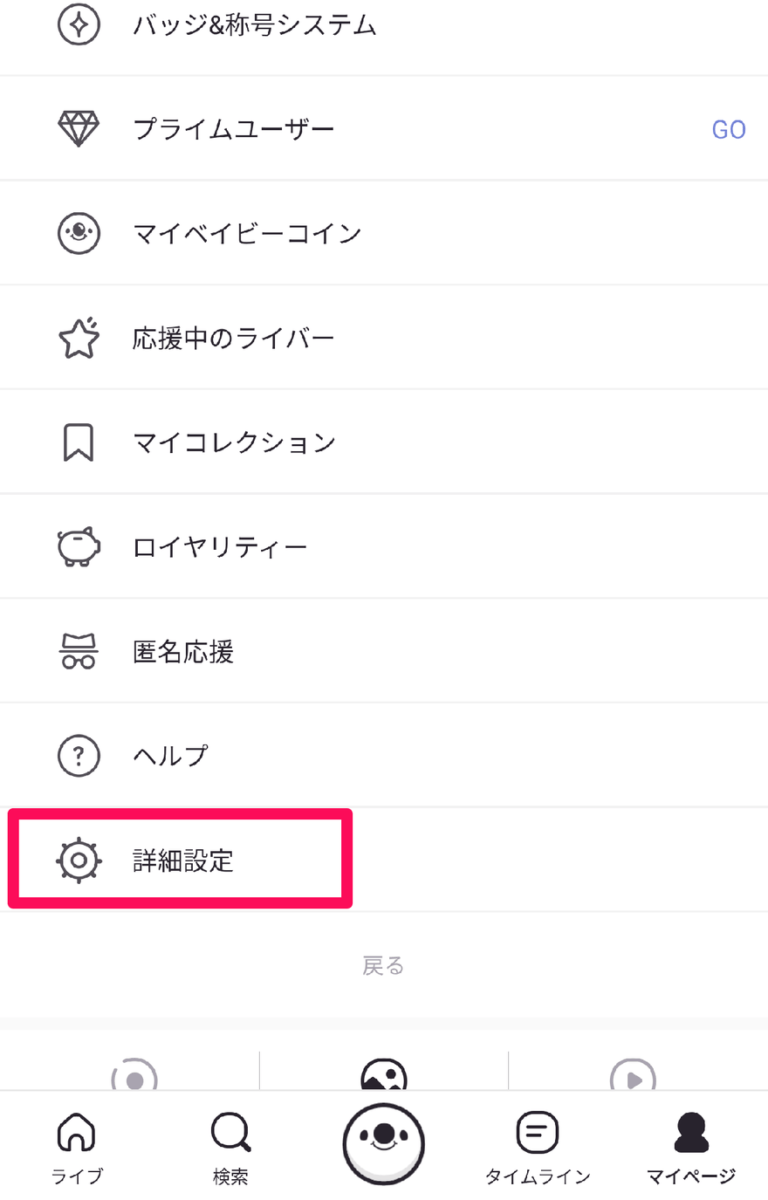Open マイベイビーコイン
The width and height of the screenshot is (768, 1200).
tap(384, 233)
